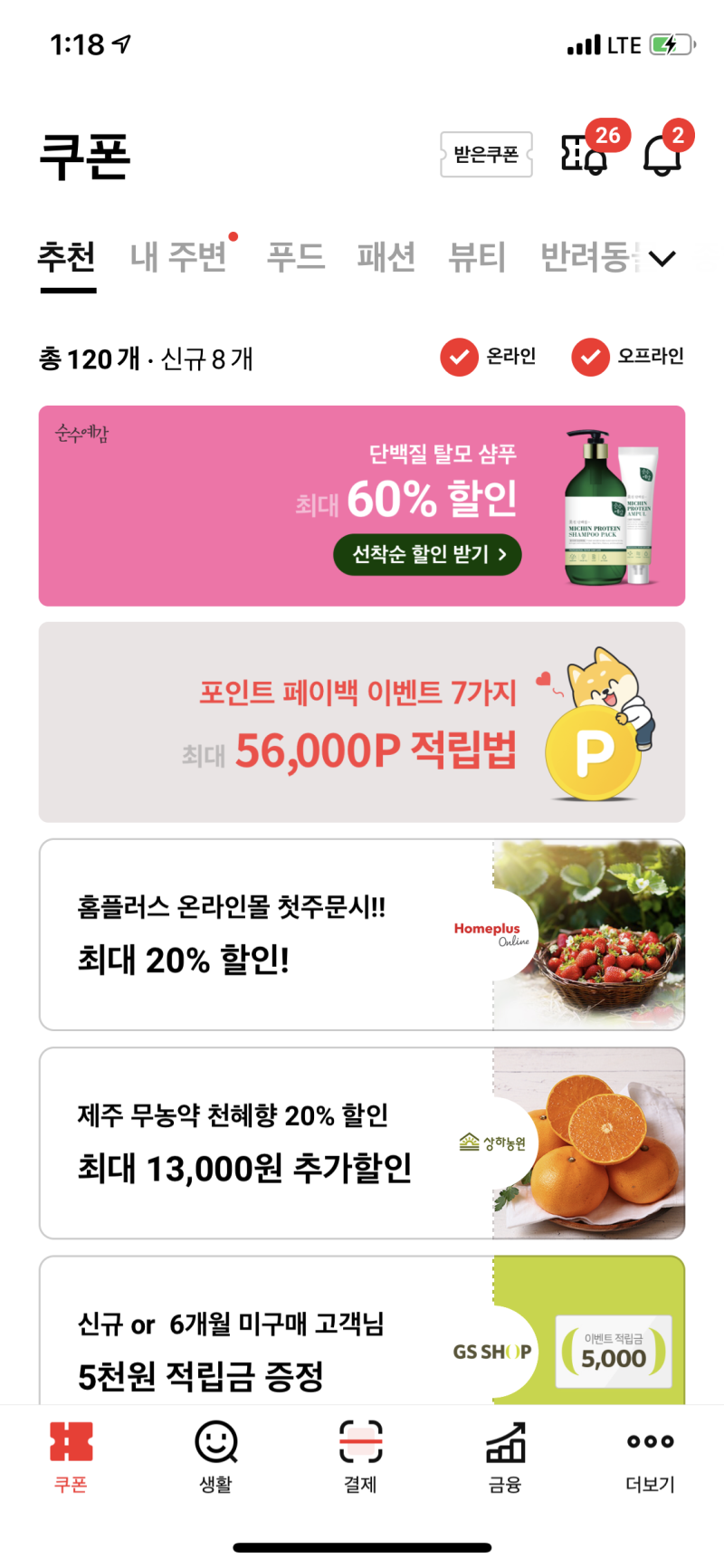Viewport: 724px width, 1568px height.
Task: Open the Homeplus 온라인몰 20% coupon
Action: (362, 934)
